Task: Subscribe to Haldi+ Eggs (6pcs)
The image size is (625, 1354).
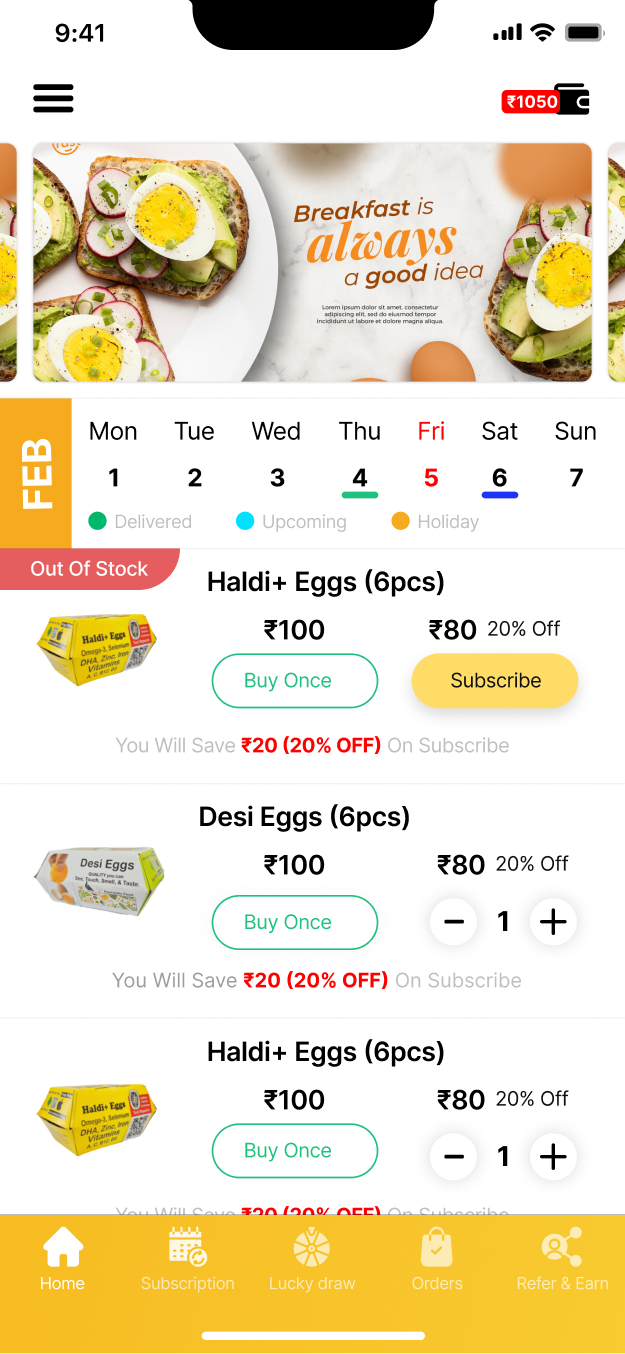Action: [x=495, y=681]
